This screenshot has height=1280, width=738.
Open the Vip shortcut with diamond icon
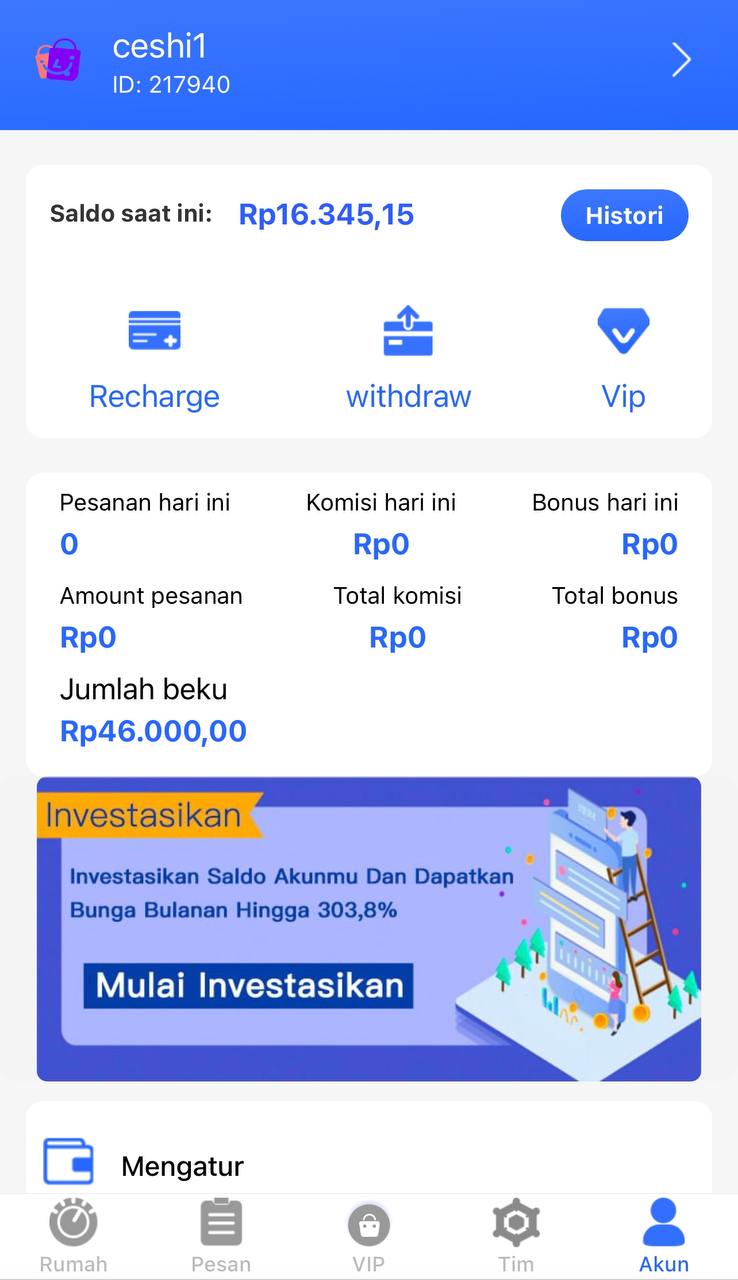(623, 360)
